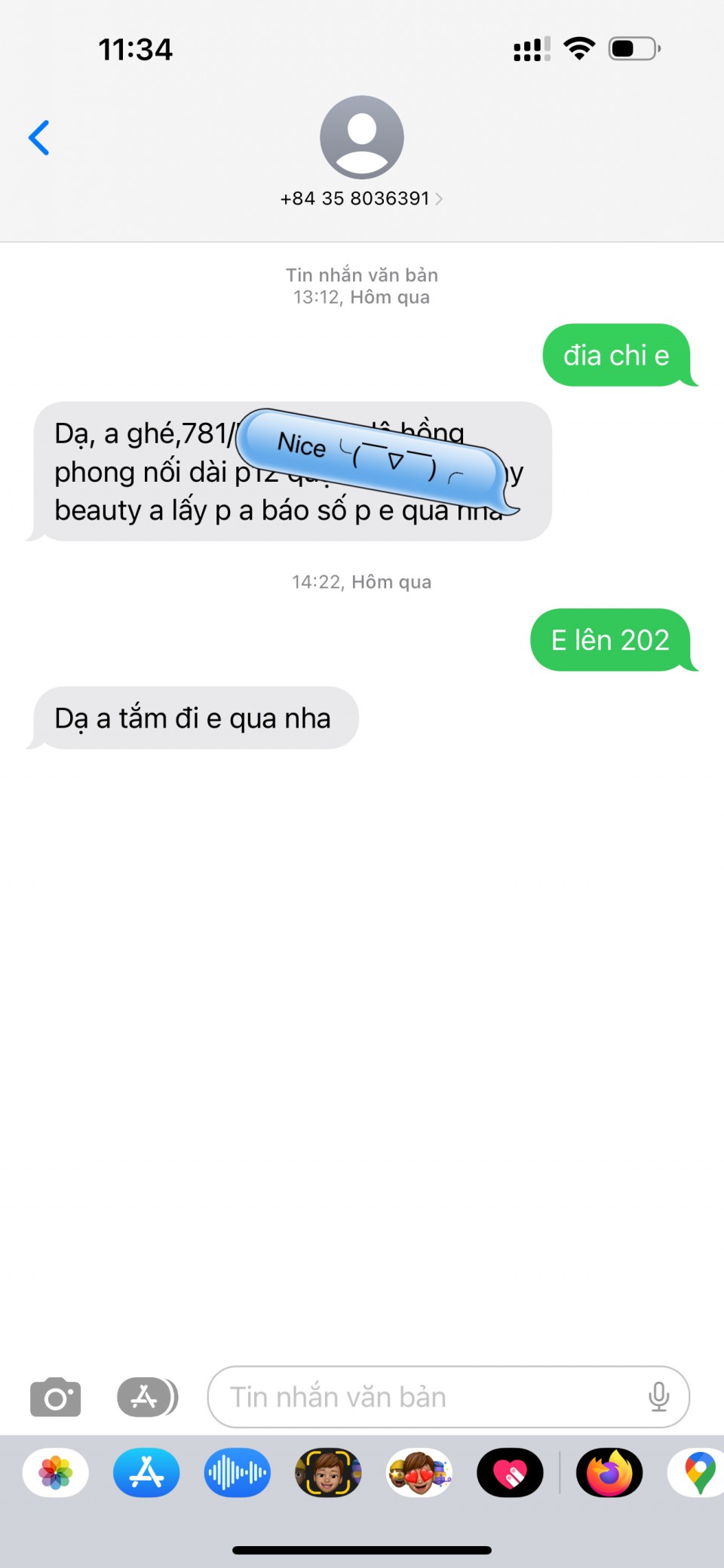Open contact details for +84 35 8036391
724x1568 pixels.
point(361,198)
